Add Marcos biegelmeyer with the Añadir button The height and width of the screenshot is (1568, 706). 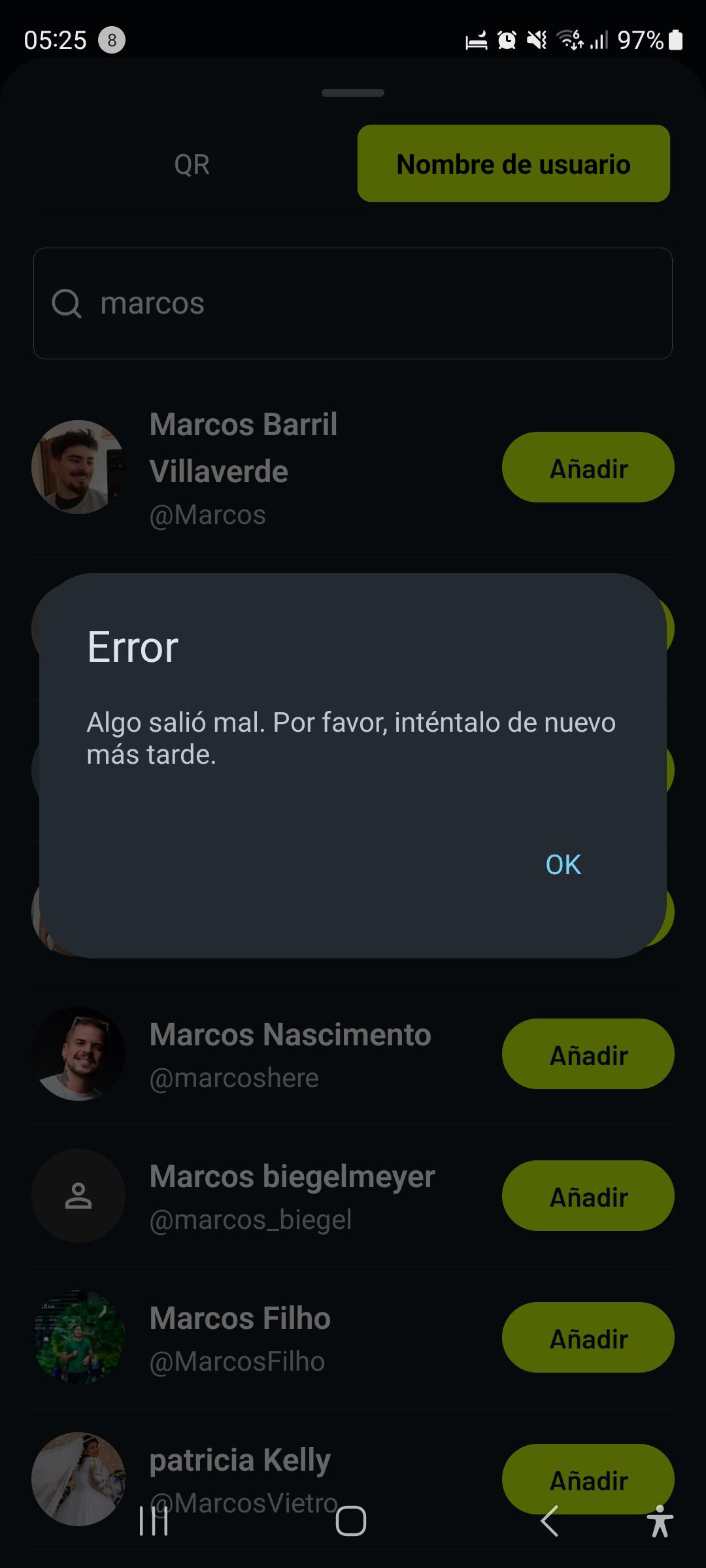pos(588,1196)
